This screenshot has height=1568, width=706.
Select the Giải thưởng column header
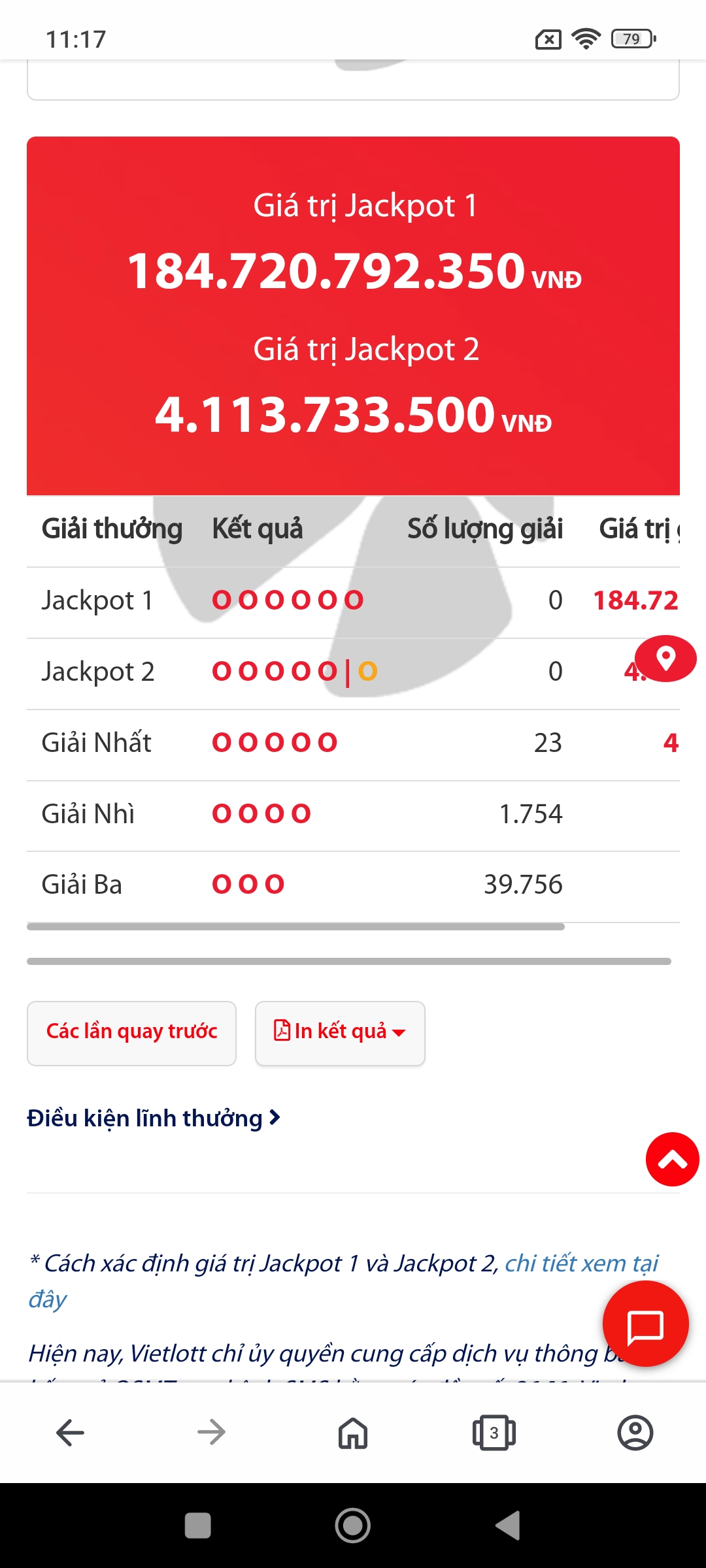pos(111,529)
